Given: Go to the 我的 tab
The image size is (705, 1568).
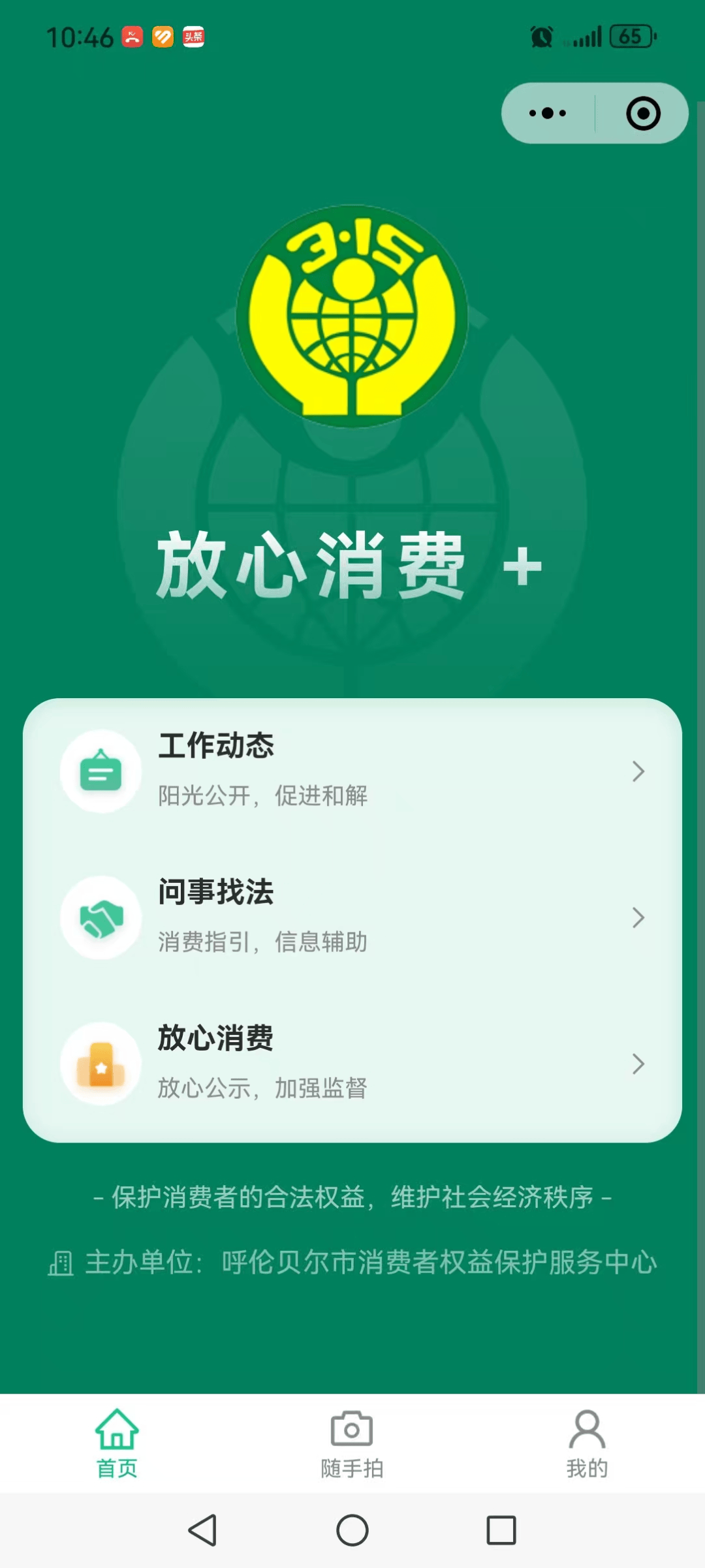Looking at the screenshot, I should [587, 1443].
